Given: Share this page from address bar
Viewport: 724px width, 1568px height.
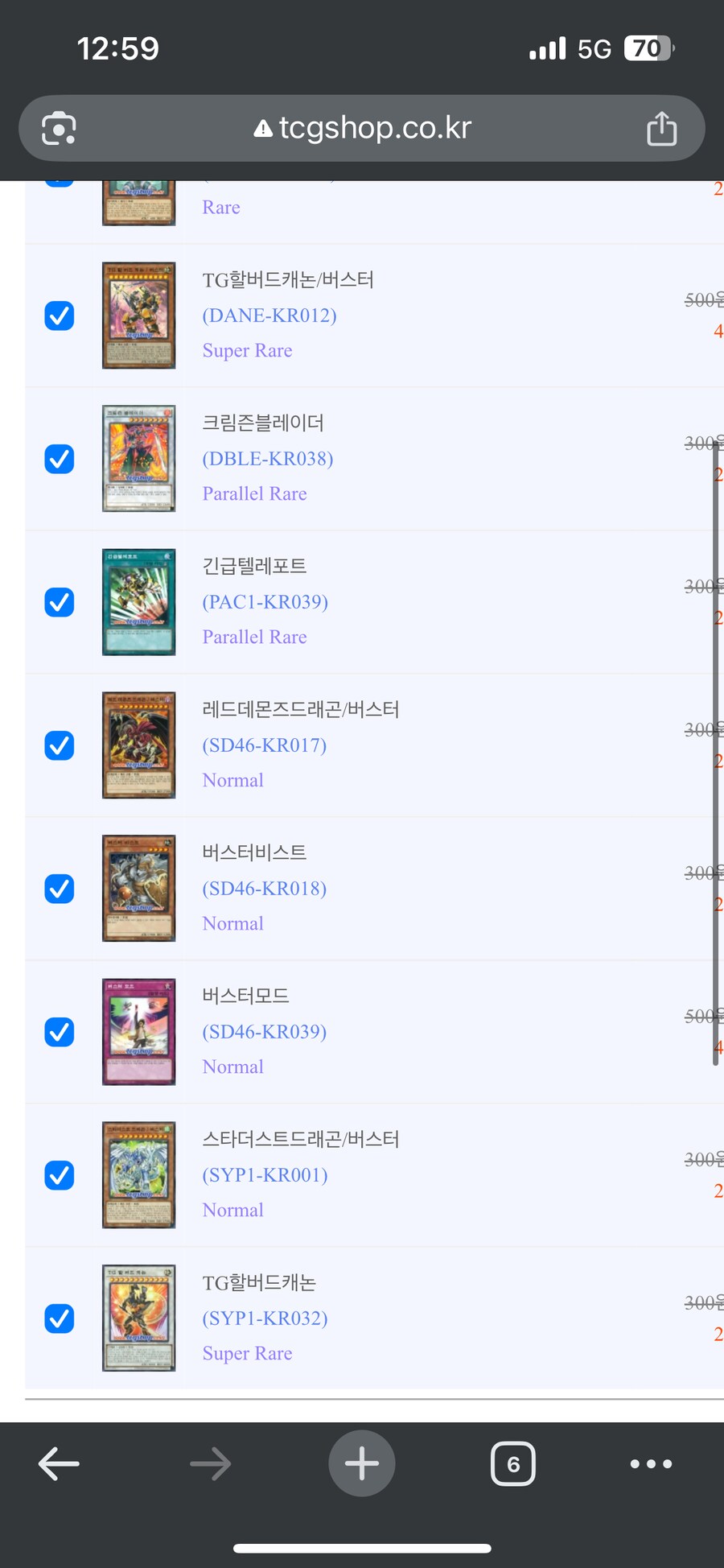Looking at the screenshot, I should (661, 129).
